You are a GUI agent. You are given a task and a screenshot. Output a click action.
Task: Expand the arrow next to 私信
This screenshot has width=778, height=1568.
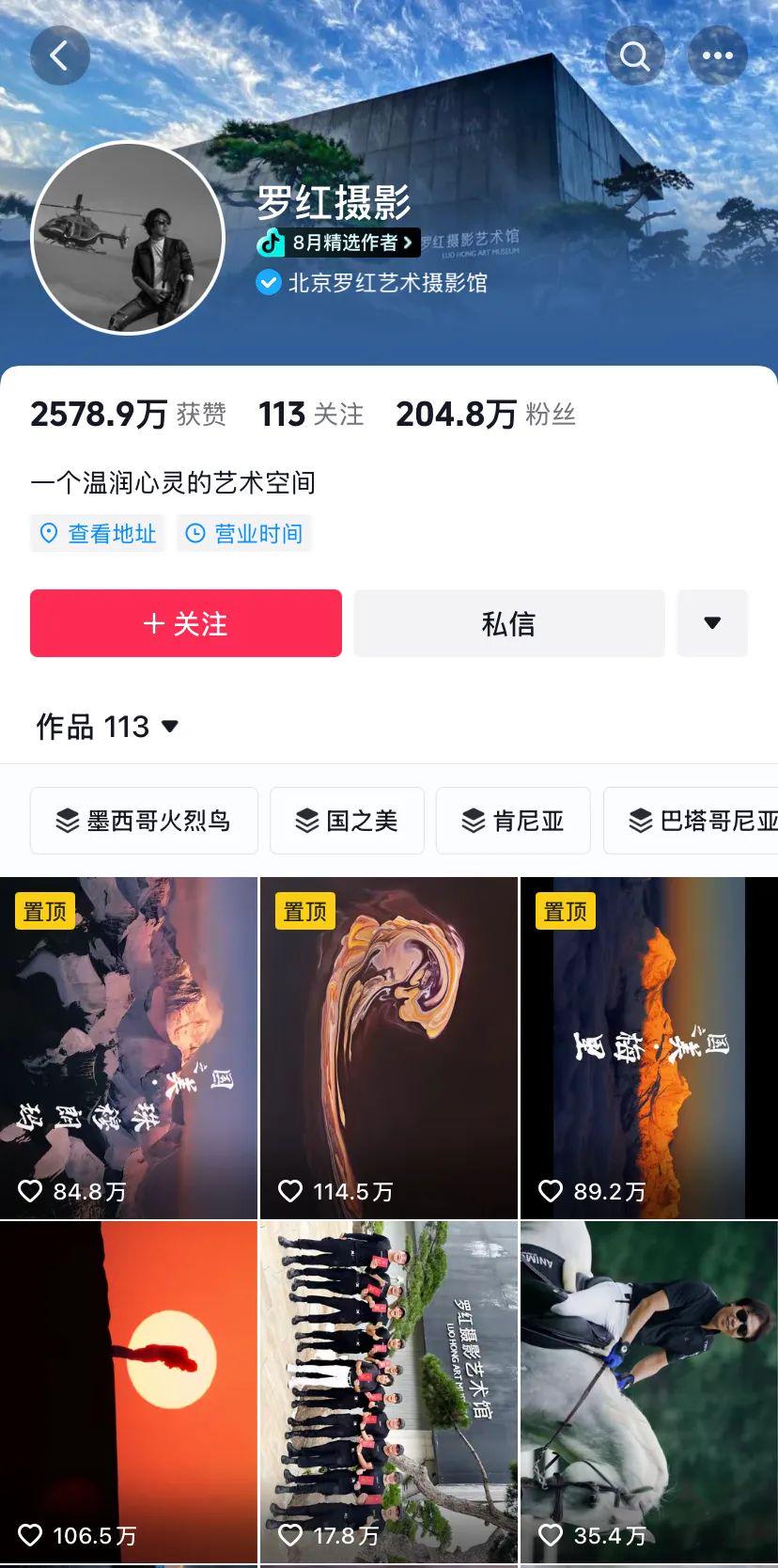[x=712, y=623]
